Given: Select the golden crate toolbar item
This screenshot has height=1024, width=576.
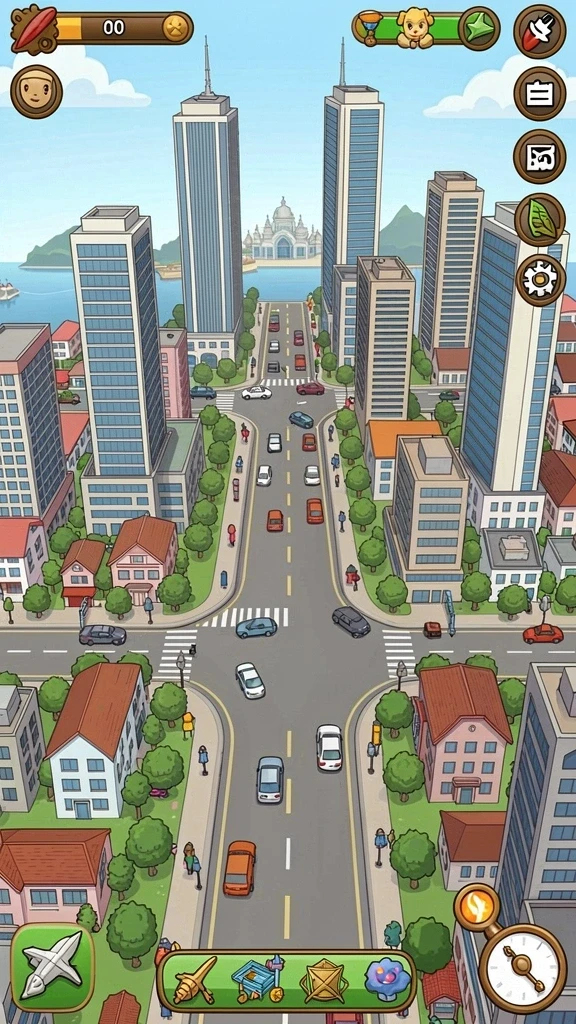Looking at the screenshot, I should pos(324,980).
